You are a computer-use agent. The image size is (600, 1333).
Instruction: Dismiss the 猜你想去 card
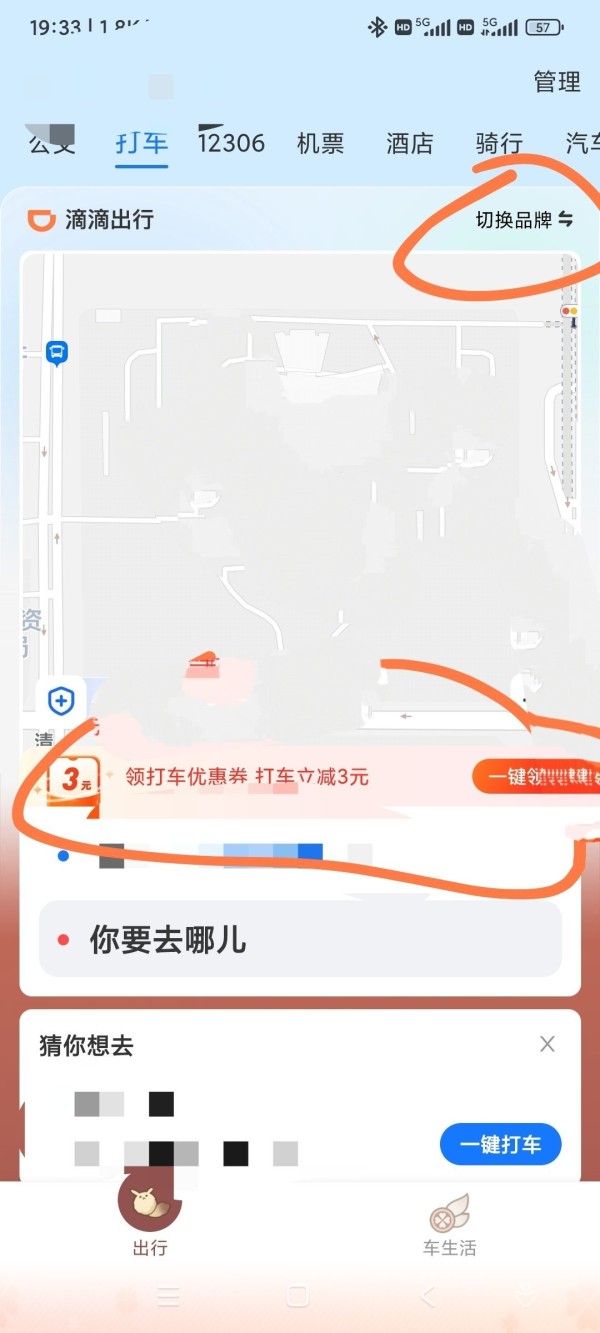click(x=547, y=1044)
